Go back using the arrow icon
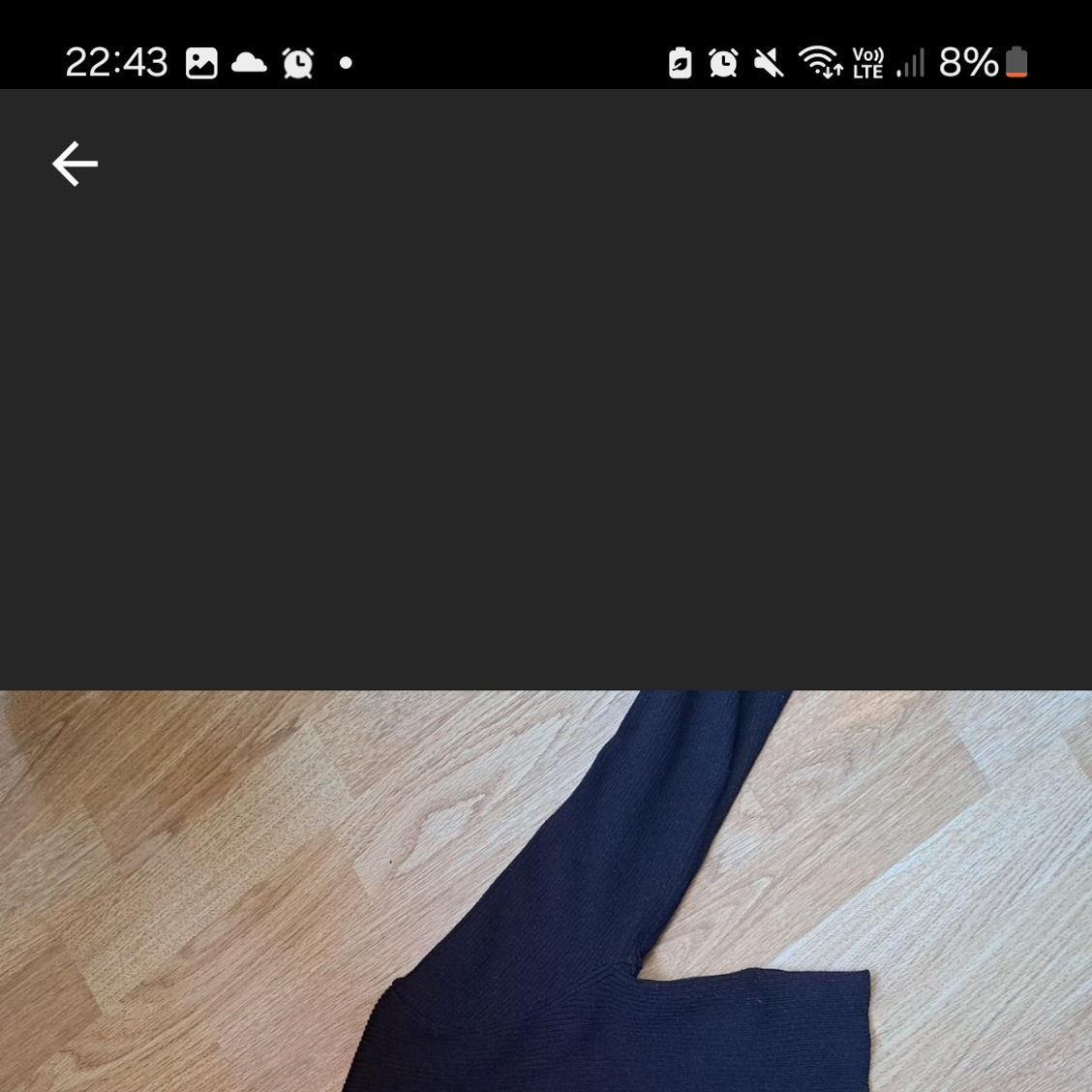The image size is (1092, 1092). (x=75, y=164)
